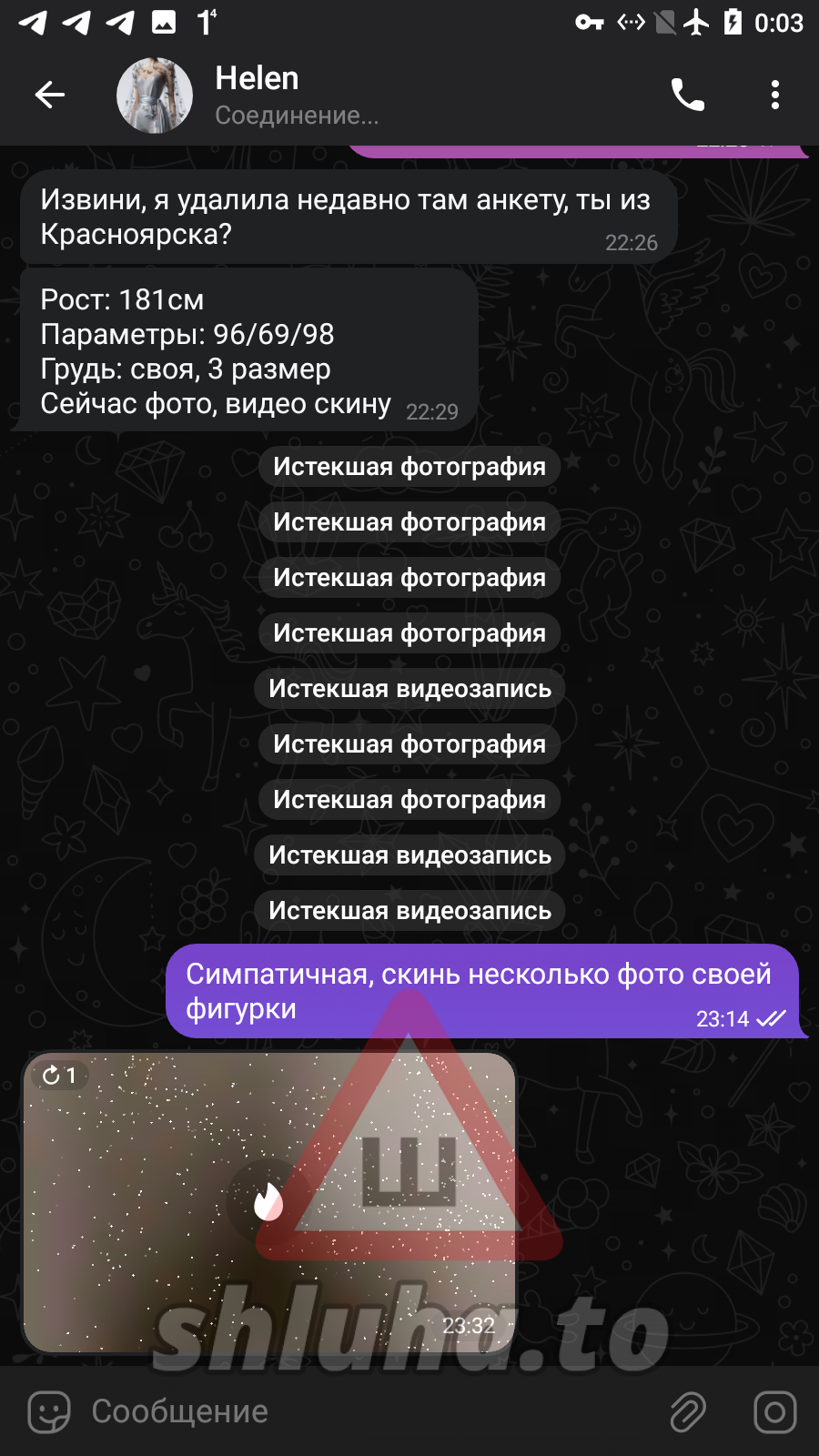This screenshot has height=1456, width=819.
Task: Open the three-dot overflow menu
Action: tap(774, 95)
